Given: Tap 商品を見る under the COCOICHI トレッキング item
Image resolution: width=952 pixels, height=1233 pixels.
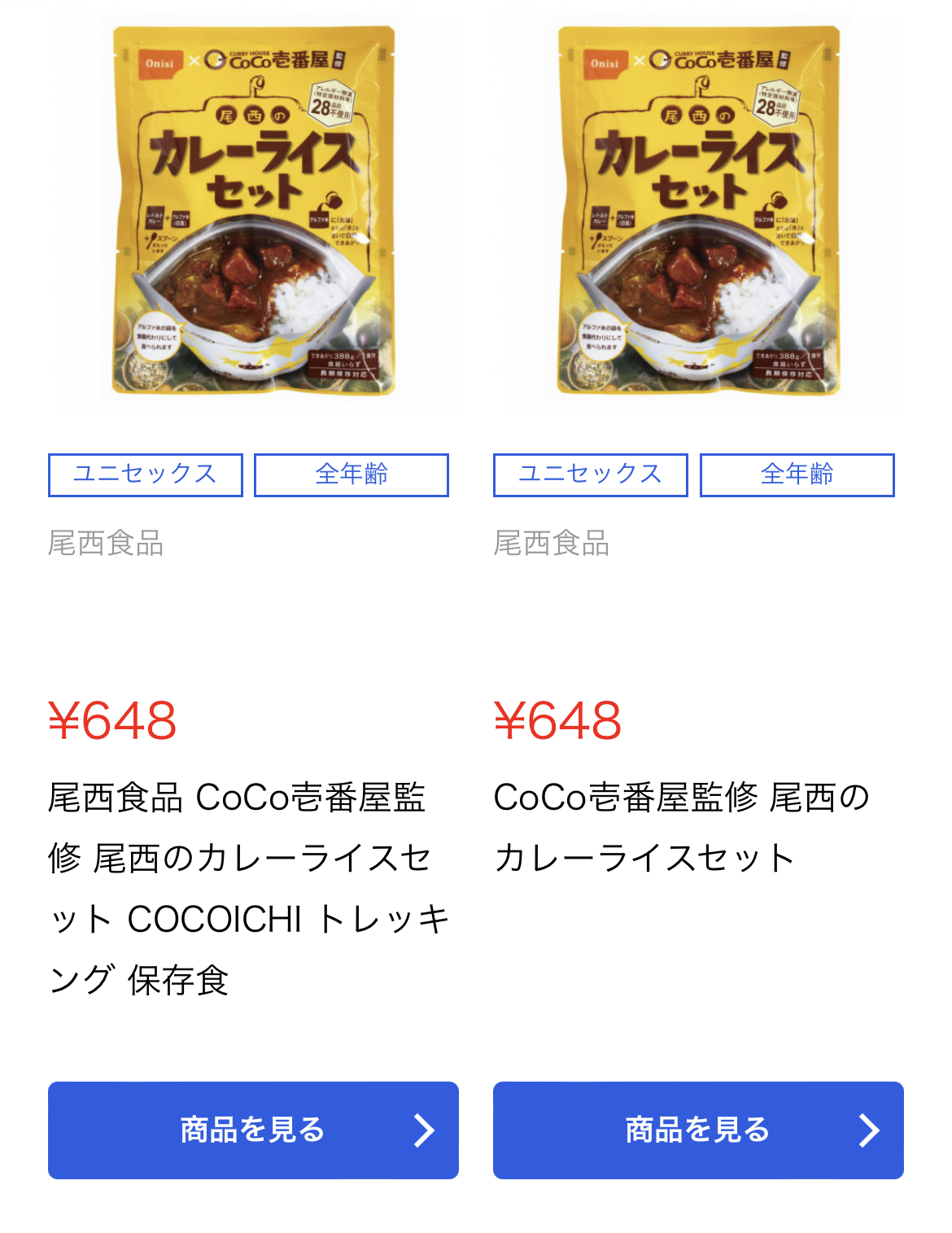Looking at the screenshot, I should coord(253,1130).
